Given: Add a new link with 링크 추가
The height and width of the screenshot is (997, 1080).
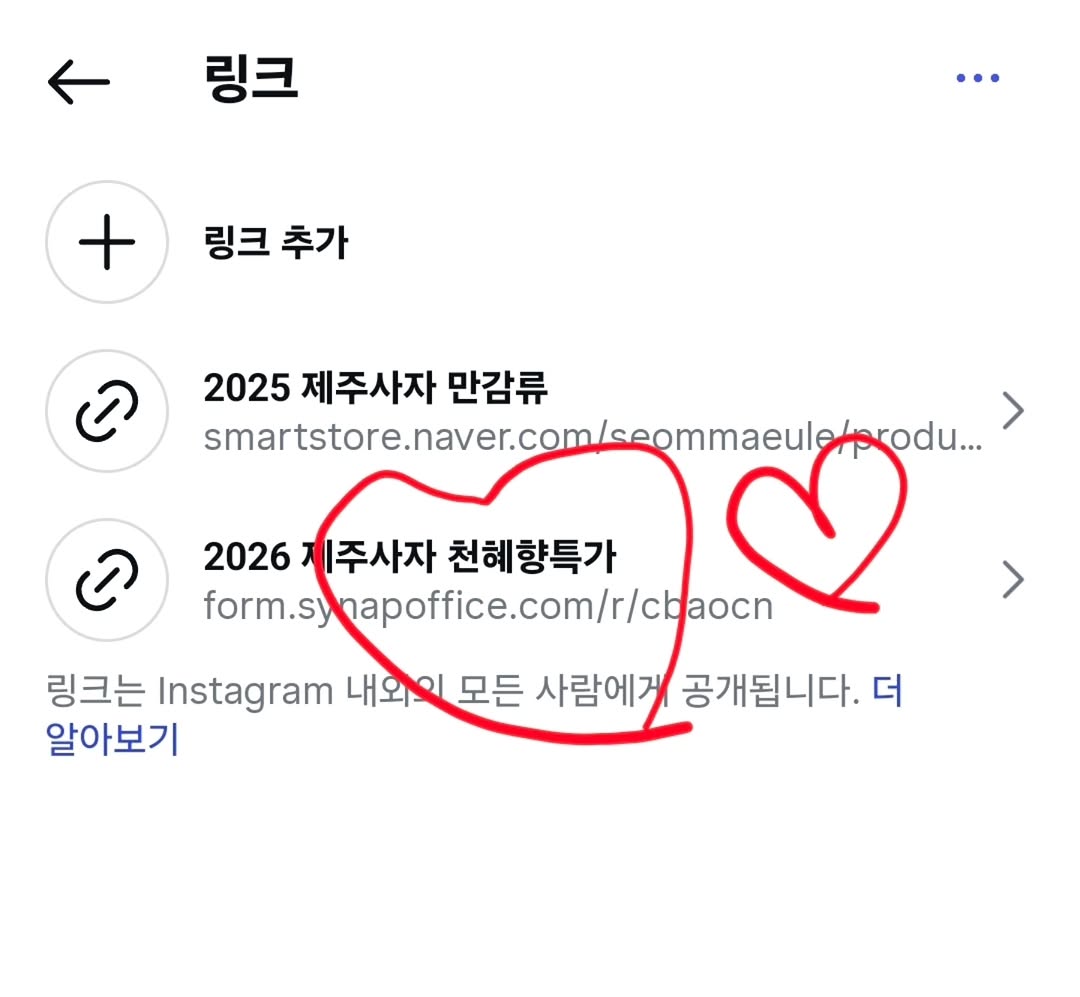Looking at the screenshot, I should 275,242.
